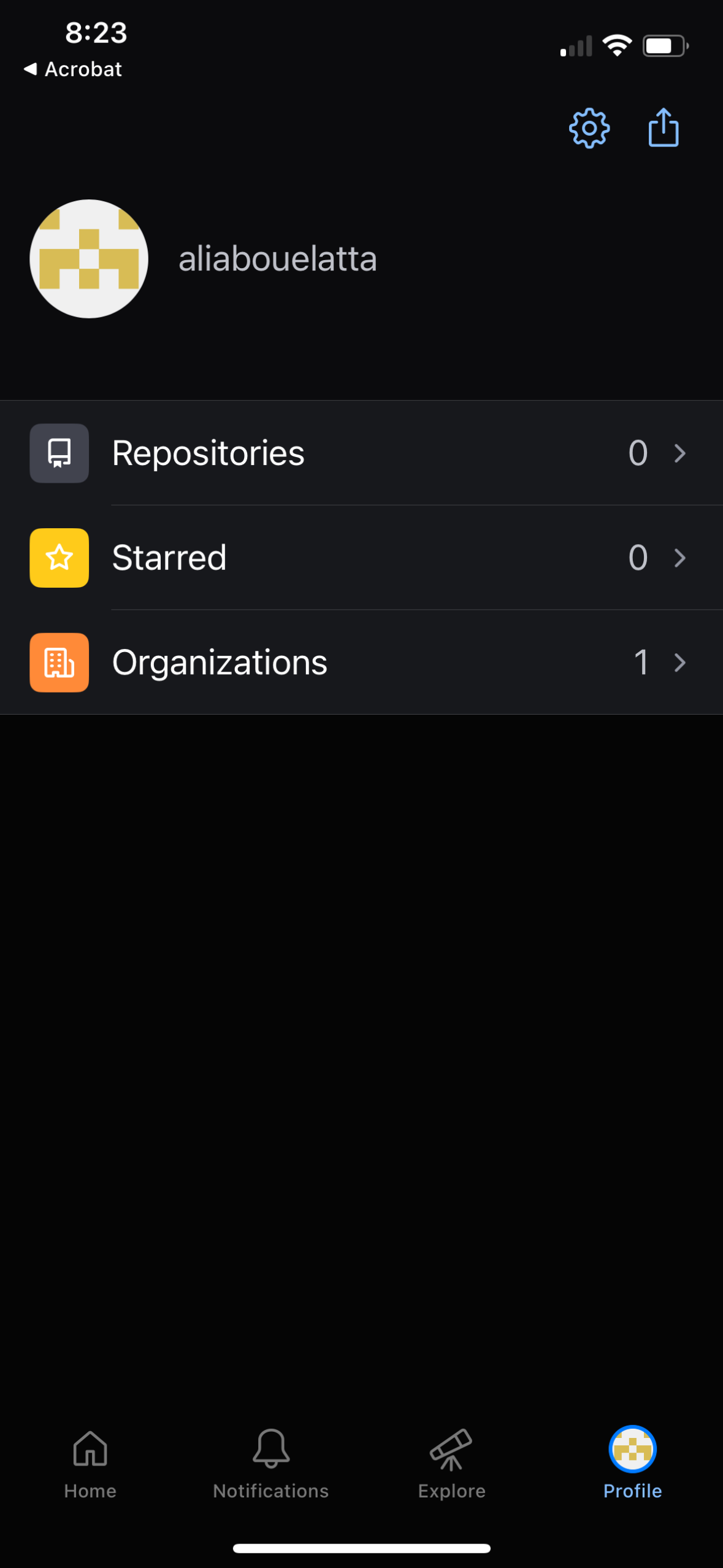Tap the aliabouelatta profile picture
The image size is (723, 1568).
[x=89, y=259]
